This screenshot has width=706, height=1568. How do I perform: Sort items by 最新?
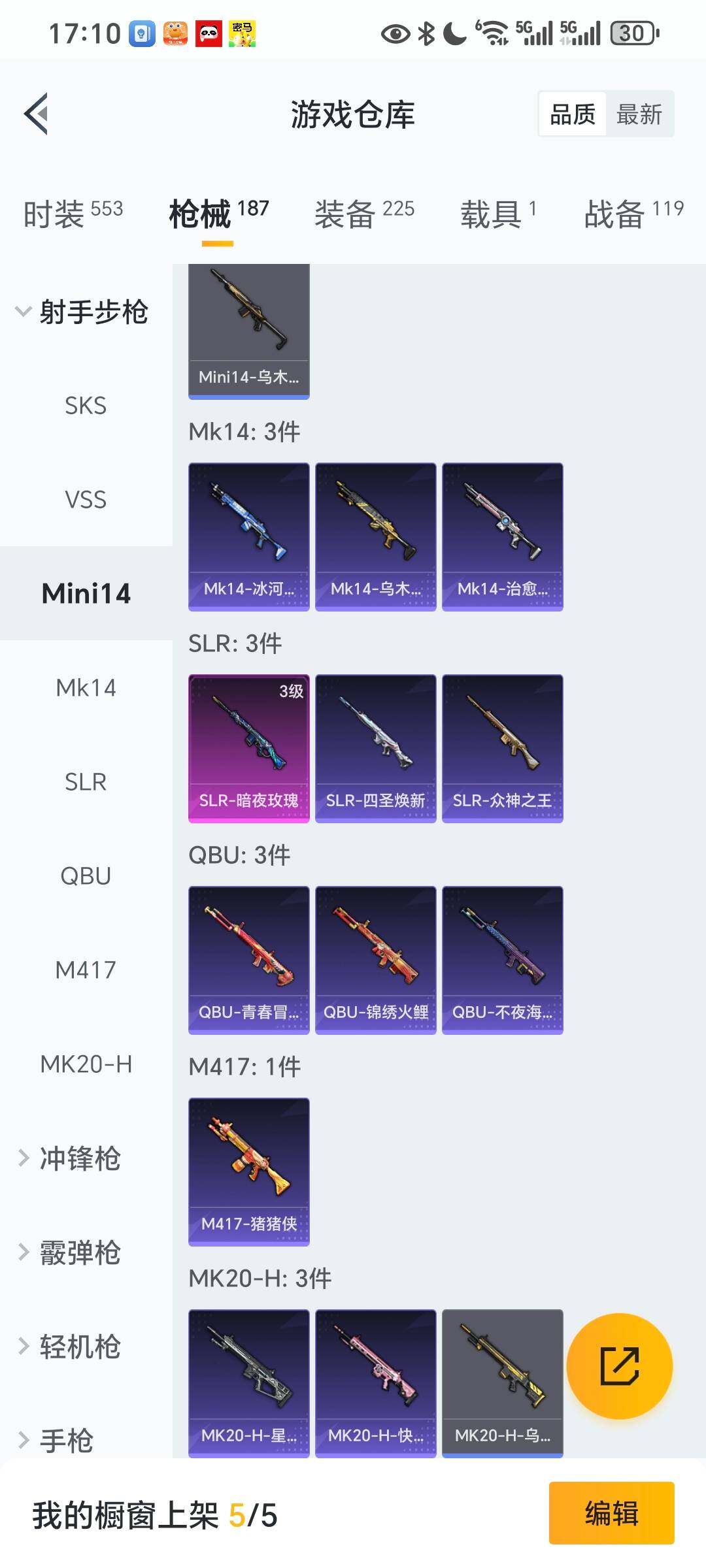[x=639, y=114]
